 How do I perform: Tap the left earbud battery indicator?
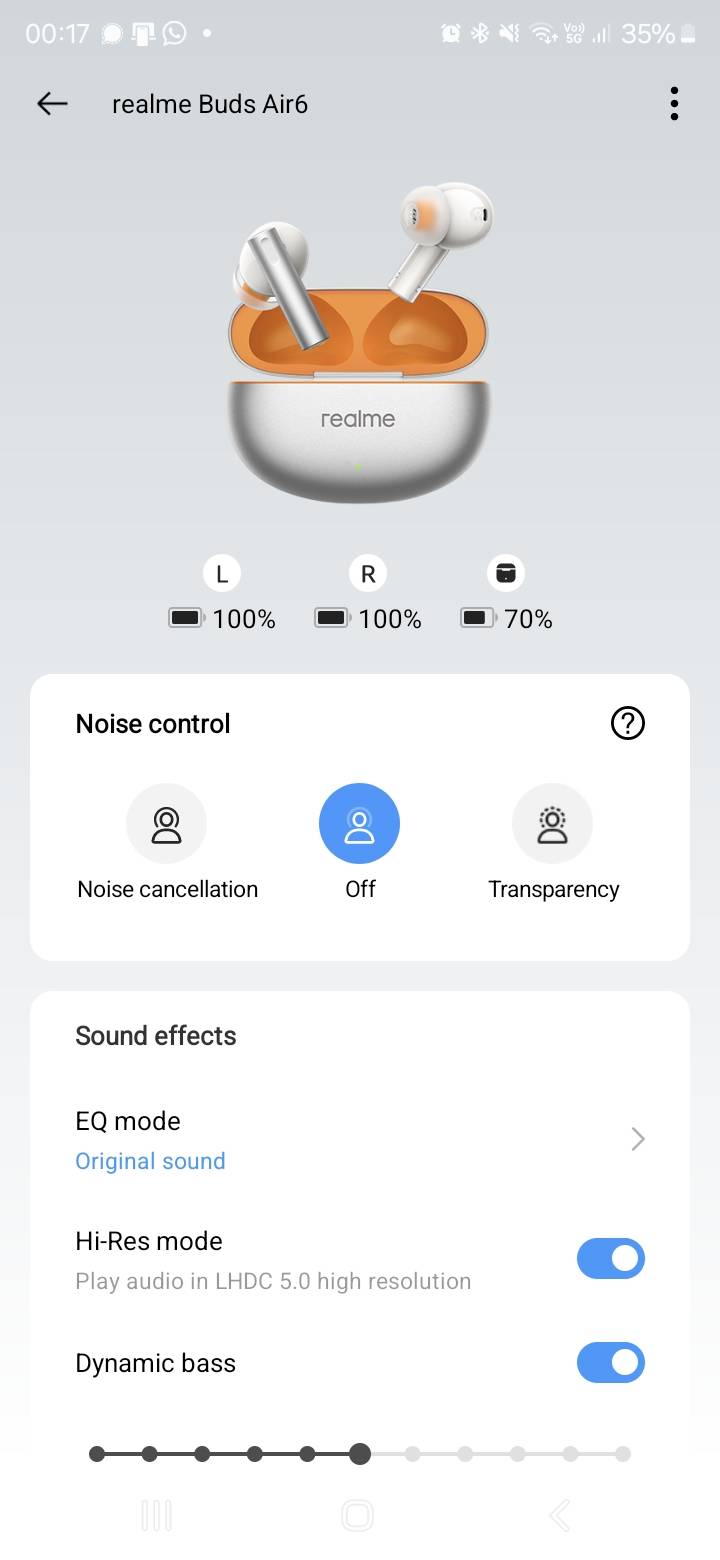point(185,618)
